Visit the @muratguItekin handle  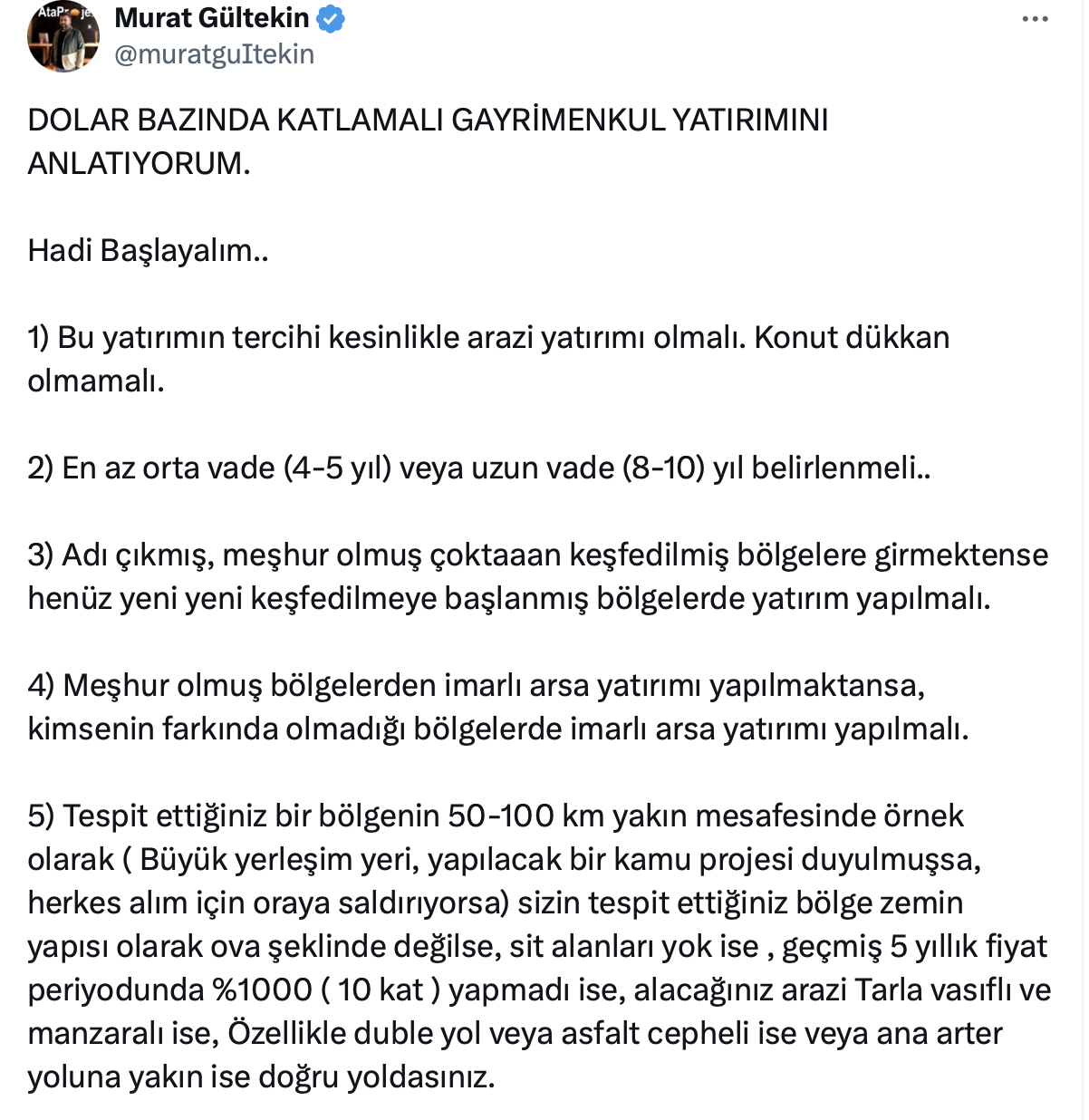pyautogui.click(x=215, y=54)
